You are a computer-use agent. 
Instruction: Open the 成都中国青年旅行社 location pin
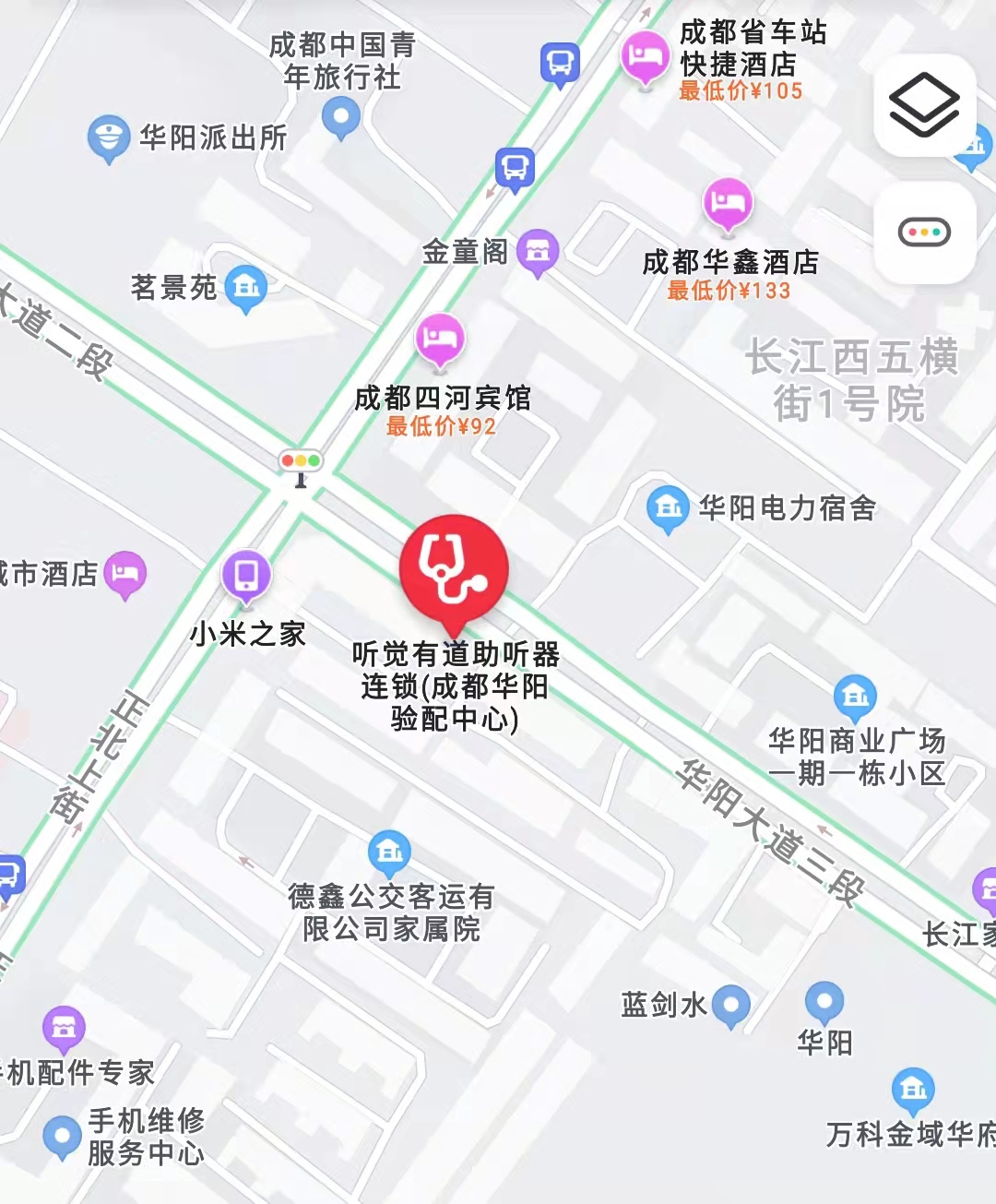(x=341, y=117)
